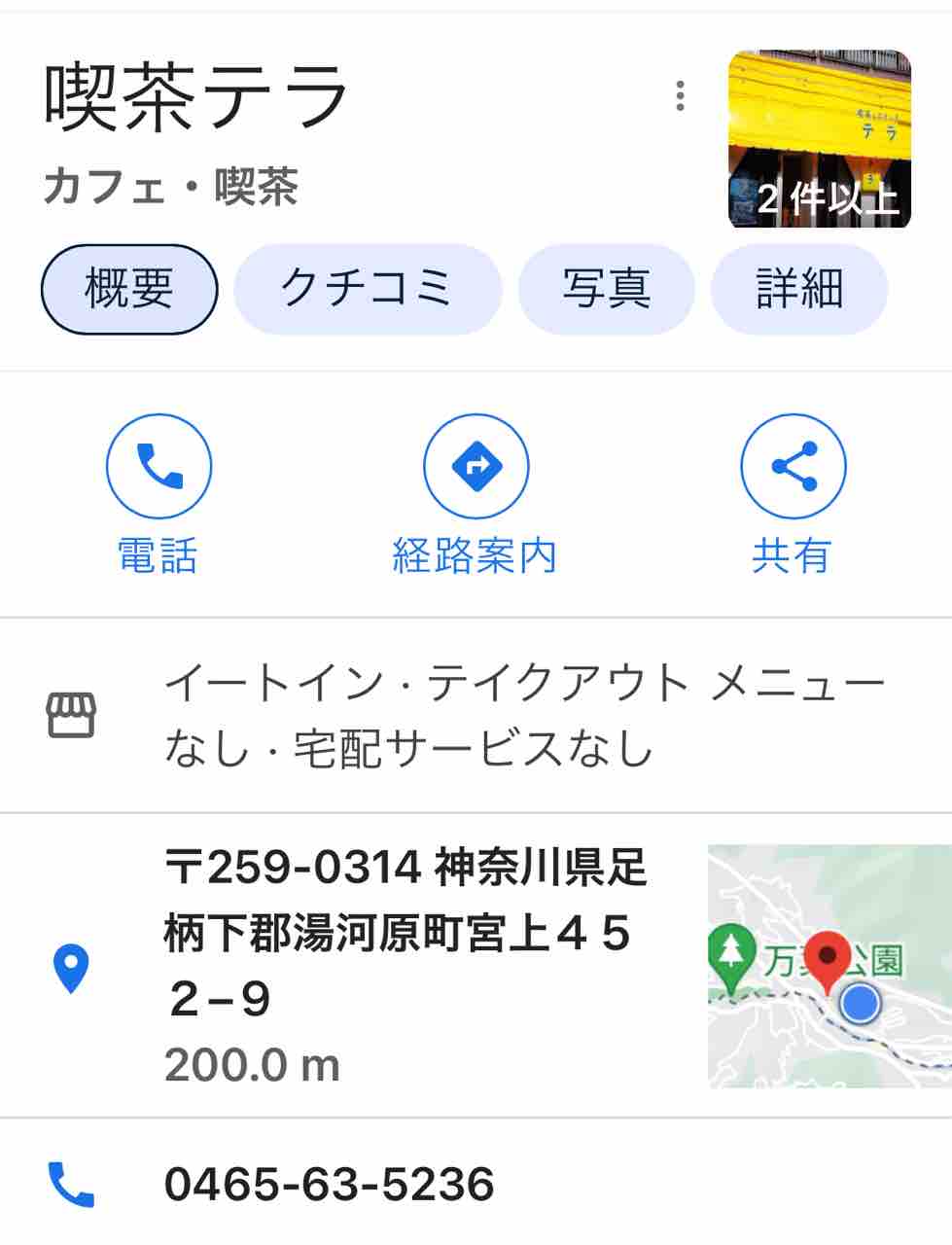The image size is (952, 1245).
Task: Tap phone number 0465-63-5236
Action: point(330,1184)
